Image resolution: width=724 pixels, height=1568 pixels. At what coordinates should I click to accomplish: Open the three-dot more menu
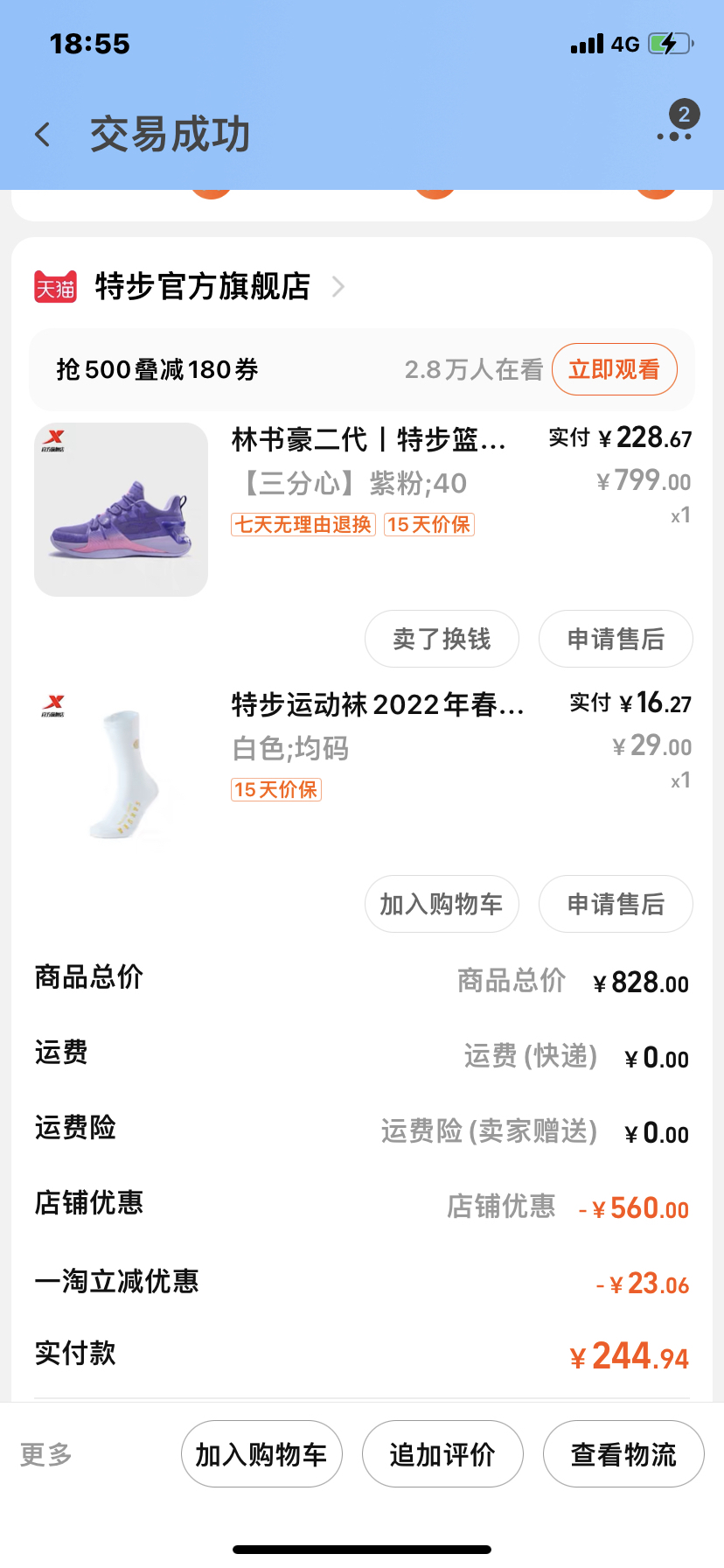[674, 136]
